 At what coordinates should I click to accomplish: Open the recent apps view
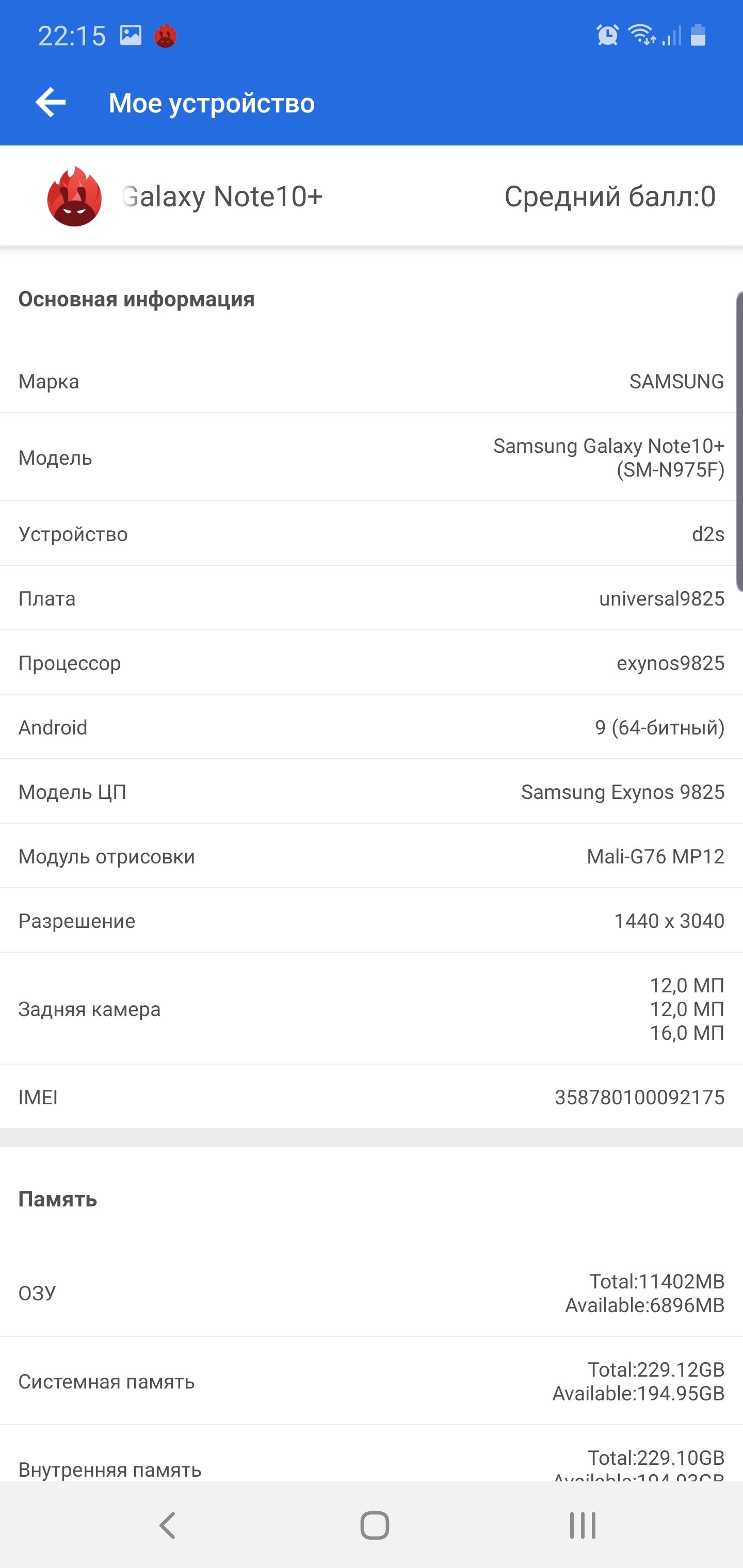tap(582, 1525)
